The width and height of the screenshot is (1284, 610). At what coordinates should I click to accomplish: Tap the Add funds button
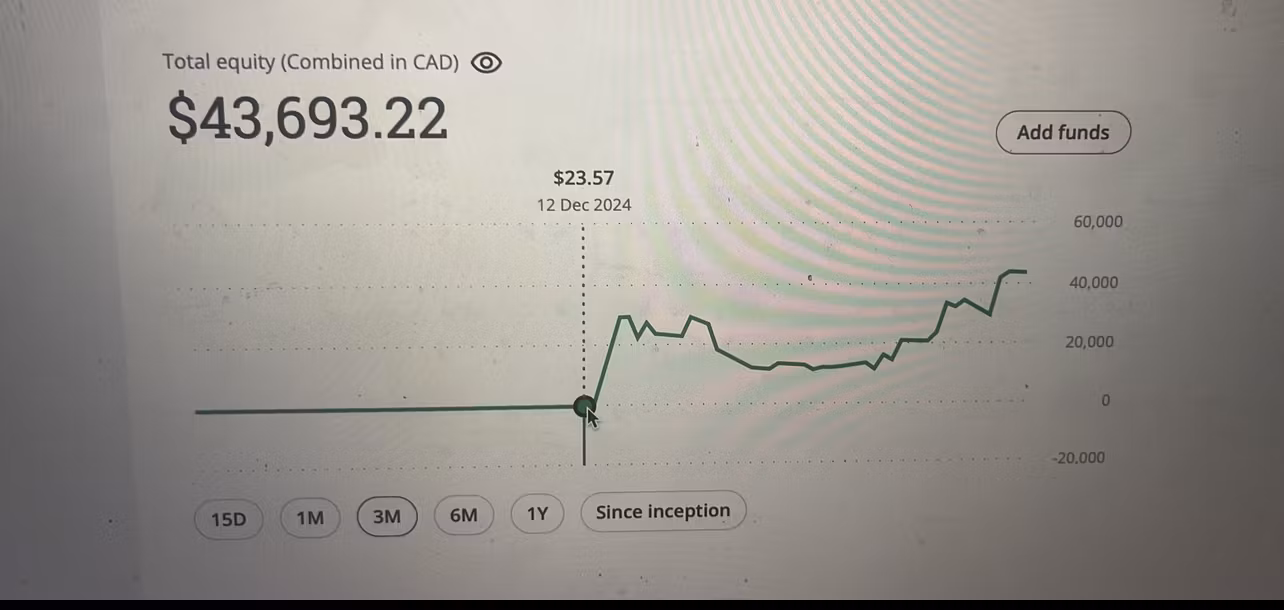[x=1062, y=132]
